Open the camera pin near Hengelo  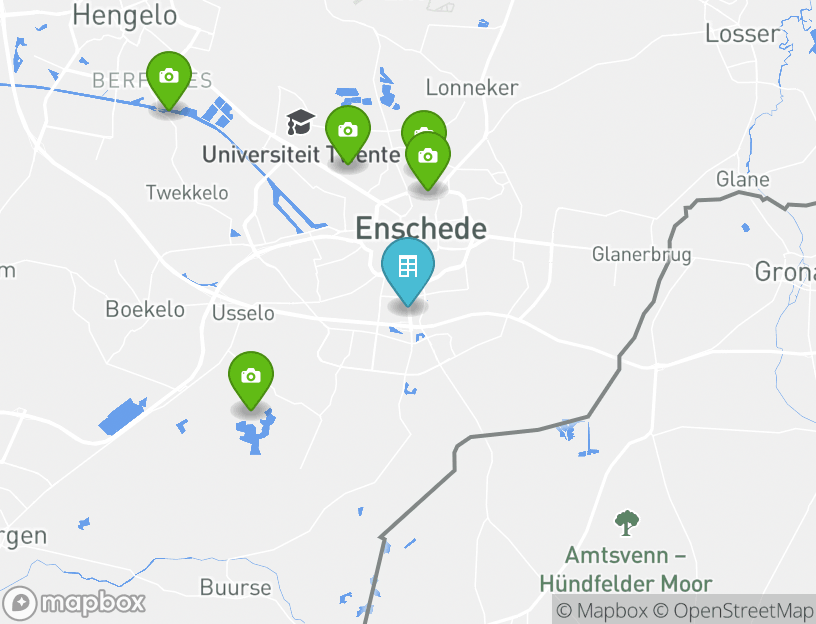(x=169, y=77)
